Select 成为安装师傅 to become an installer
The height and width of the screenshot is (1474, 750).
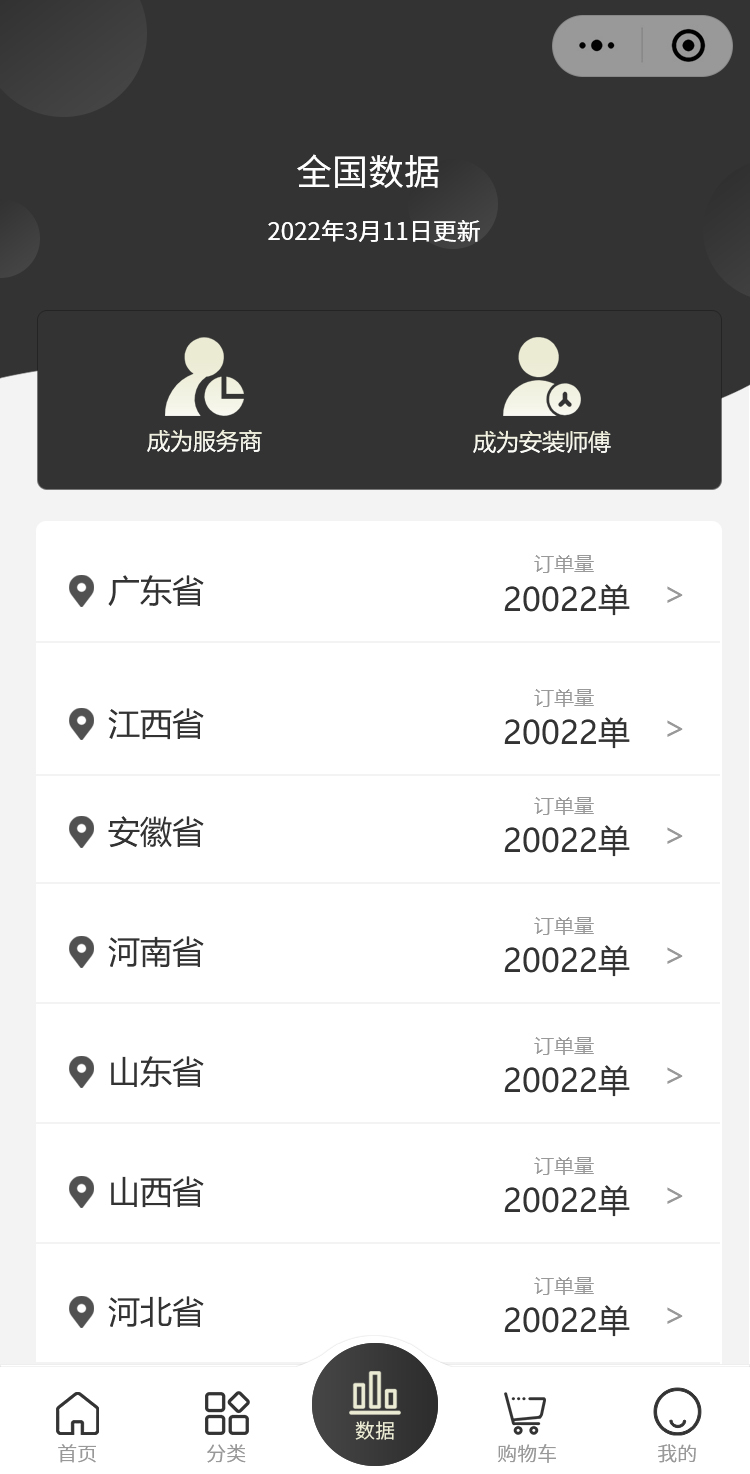(541, 398)
